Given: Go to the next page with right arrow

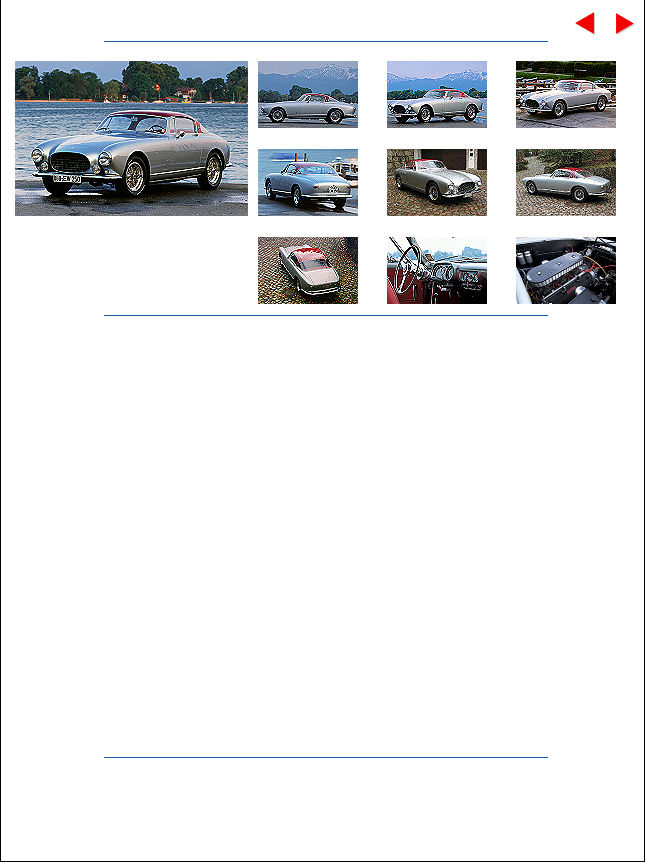Looking at the screenshot, I should 624,23.
